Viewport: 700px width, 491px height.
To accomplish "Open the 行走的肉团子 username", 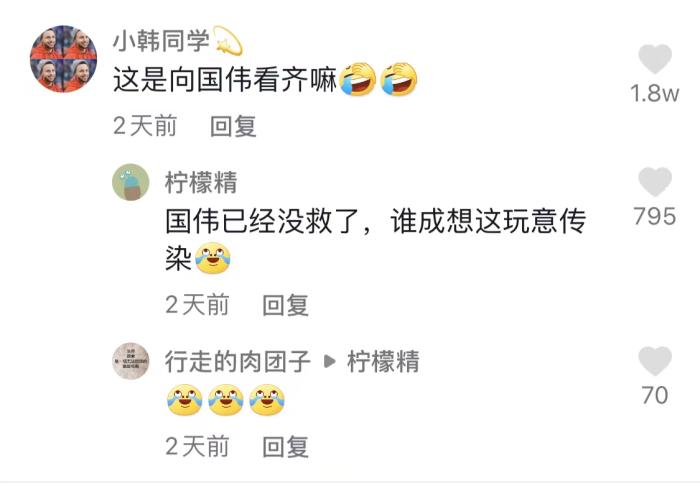I will tap(238, 362).
